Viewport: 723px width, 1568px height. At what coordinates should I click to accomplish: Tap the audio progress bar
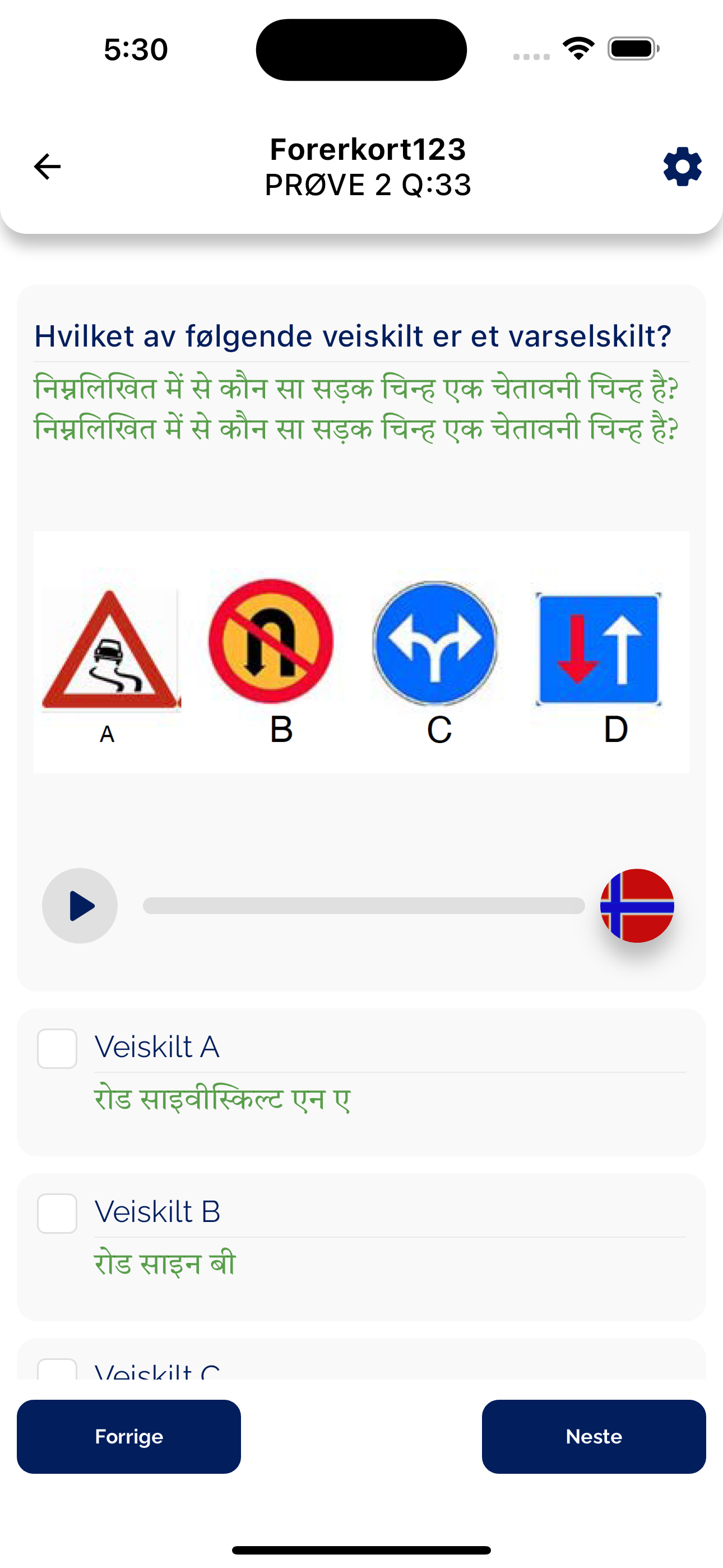[x=364, y=906]
